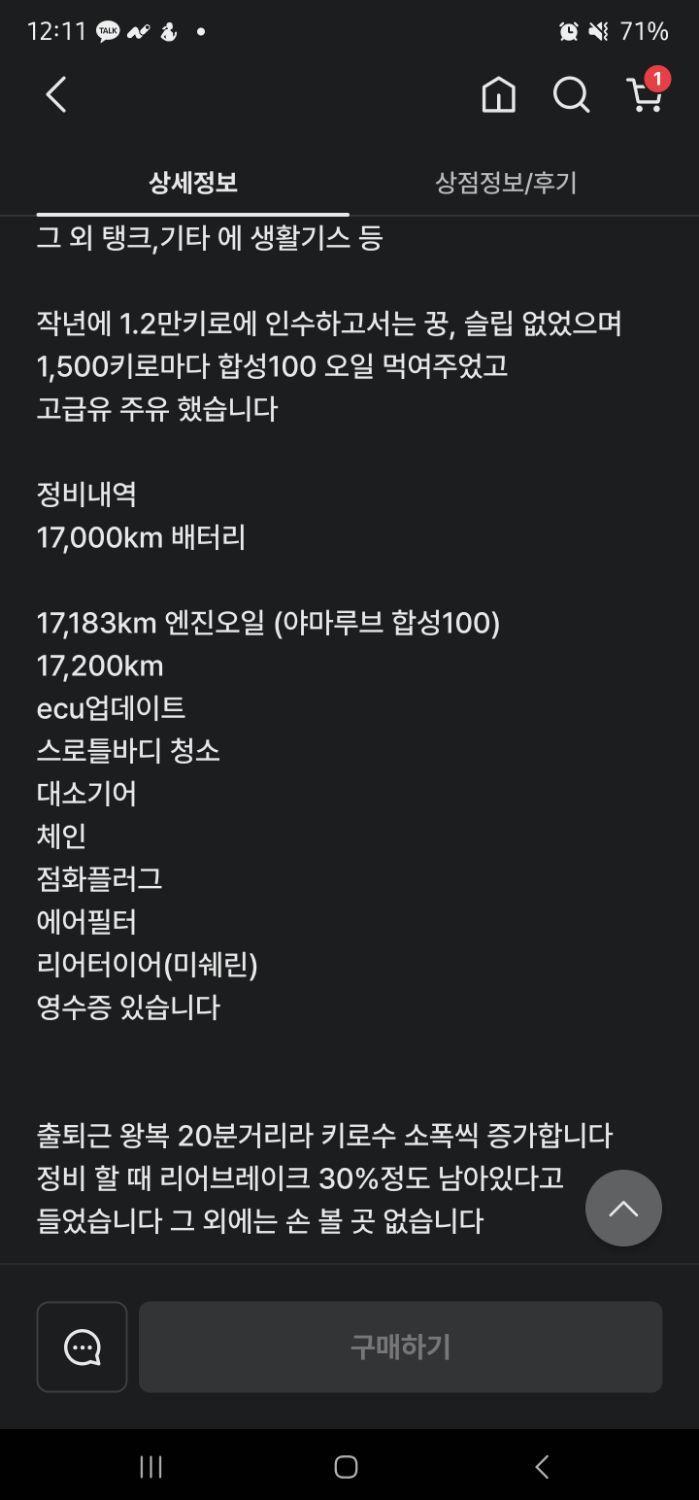Open the search magnifier icon

pos(571,96)
